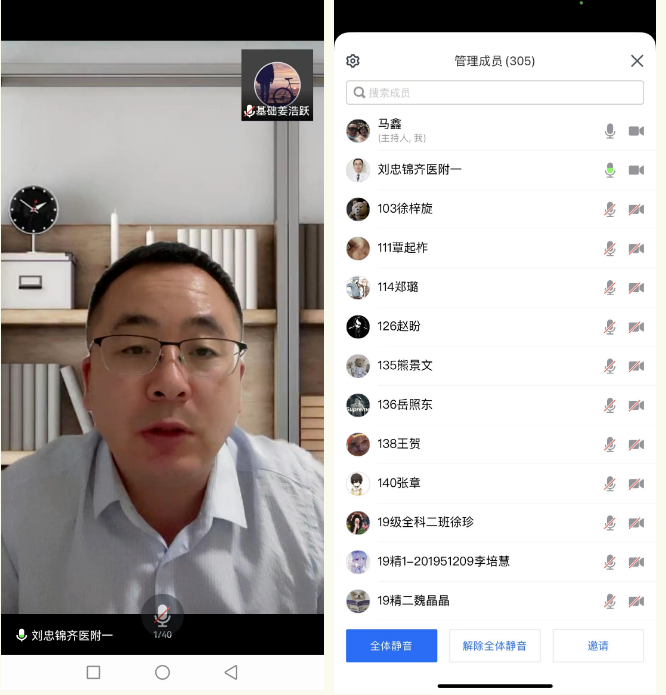
Task: Open the small video tile of 姜浩跃
Action: 277,85
